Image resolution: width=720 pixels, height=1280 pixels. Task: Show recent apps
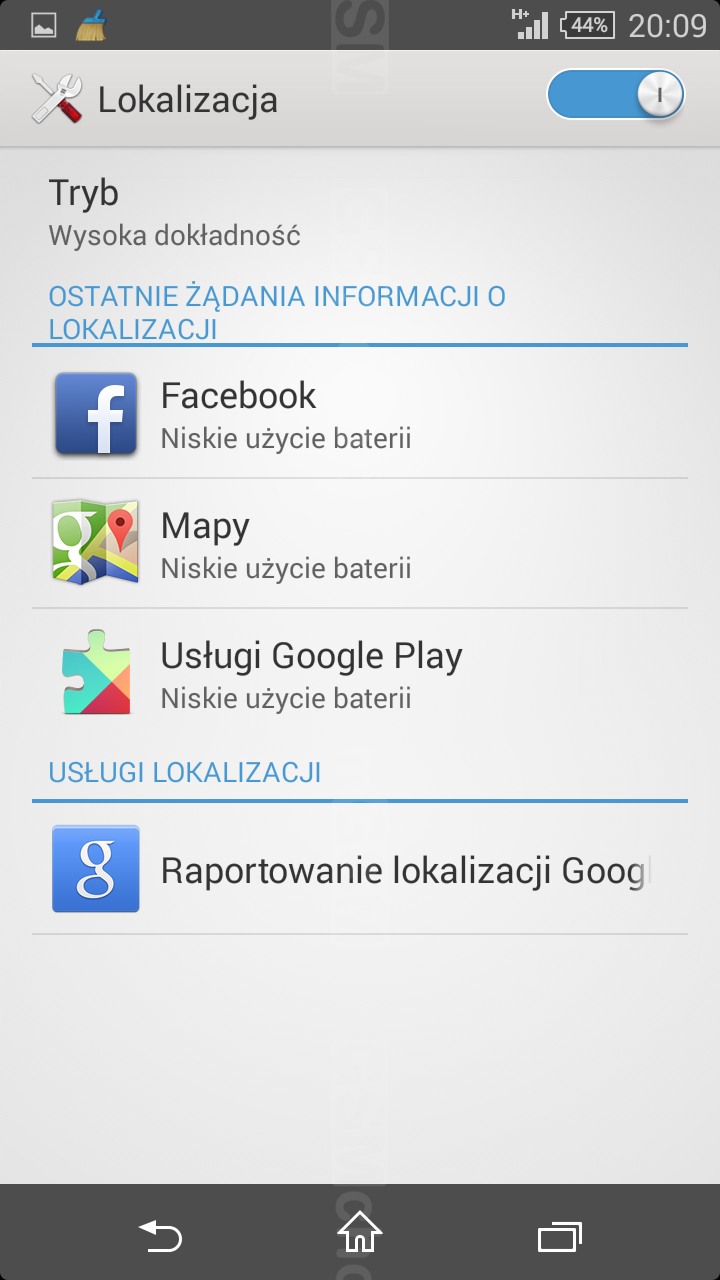[560, 1234]
